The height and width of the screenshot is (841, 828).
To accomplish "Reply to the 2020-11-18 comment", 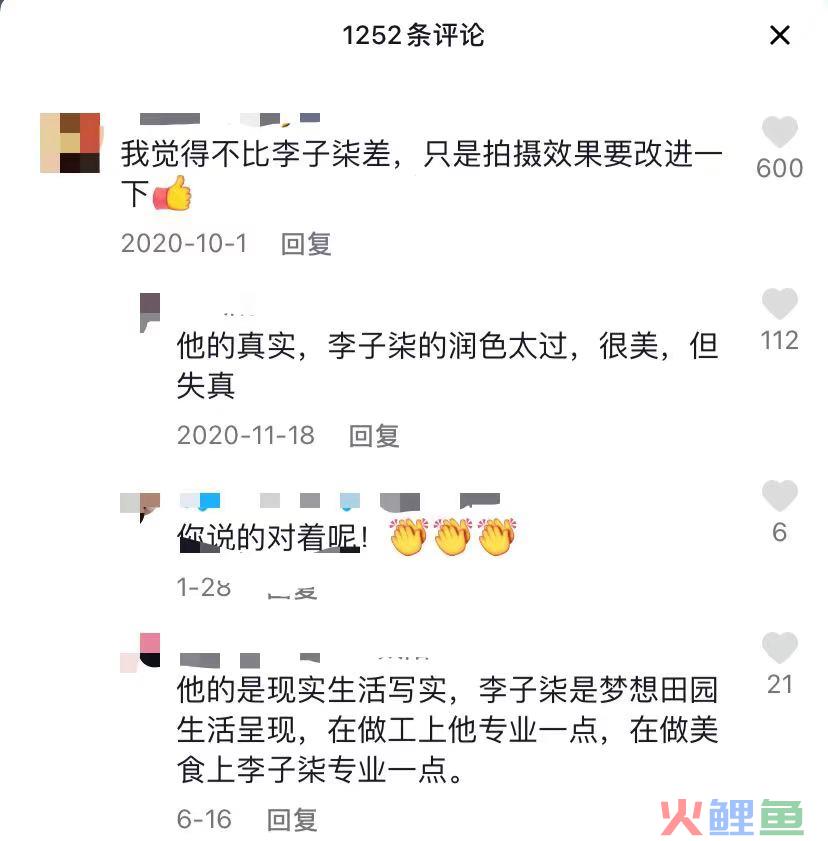I will click(374, 435).
